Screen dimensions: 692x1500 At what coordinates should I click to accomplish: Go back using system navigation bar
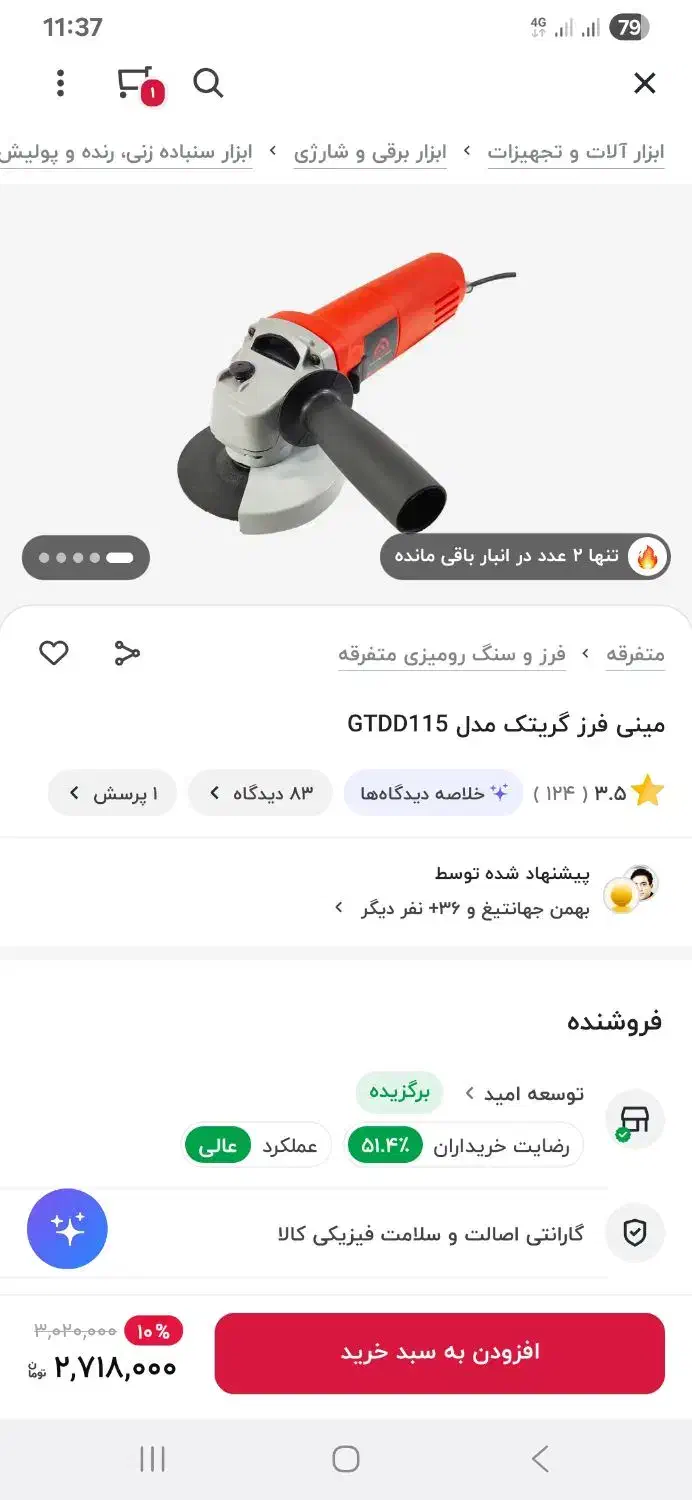(540, 1459)
